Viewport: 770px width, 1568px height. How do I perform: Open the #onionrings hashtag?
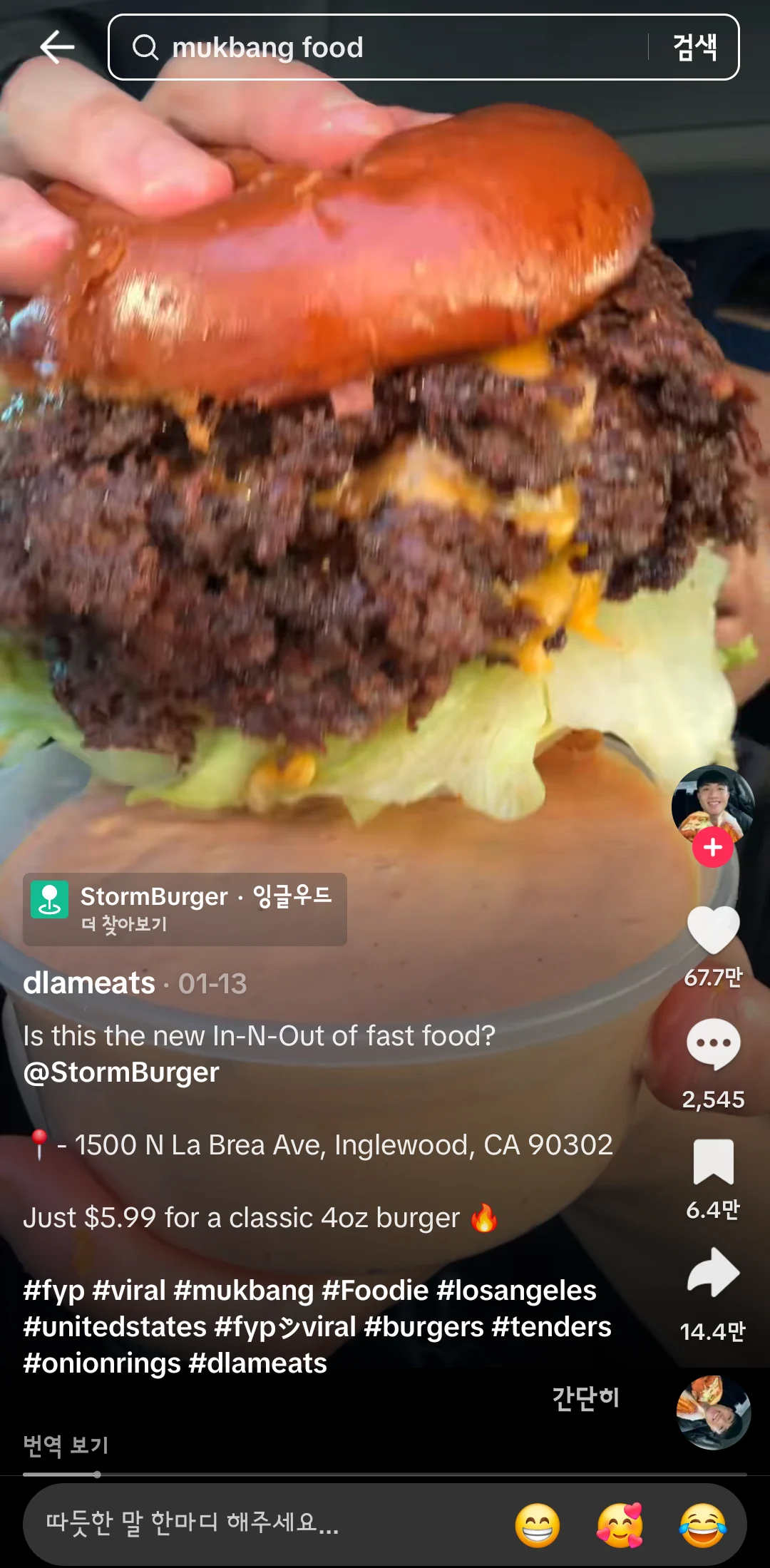click(x=102, y=1363)
